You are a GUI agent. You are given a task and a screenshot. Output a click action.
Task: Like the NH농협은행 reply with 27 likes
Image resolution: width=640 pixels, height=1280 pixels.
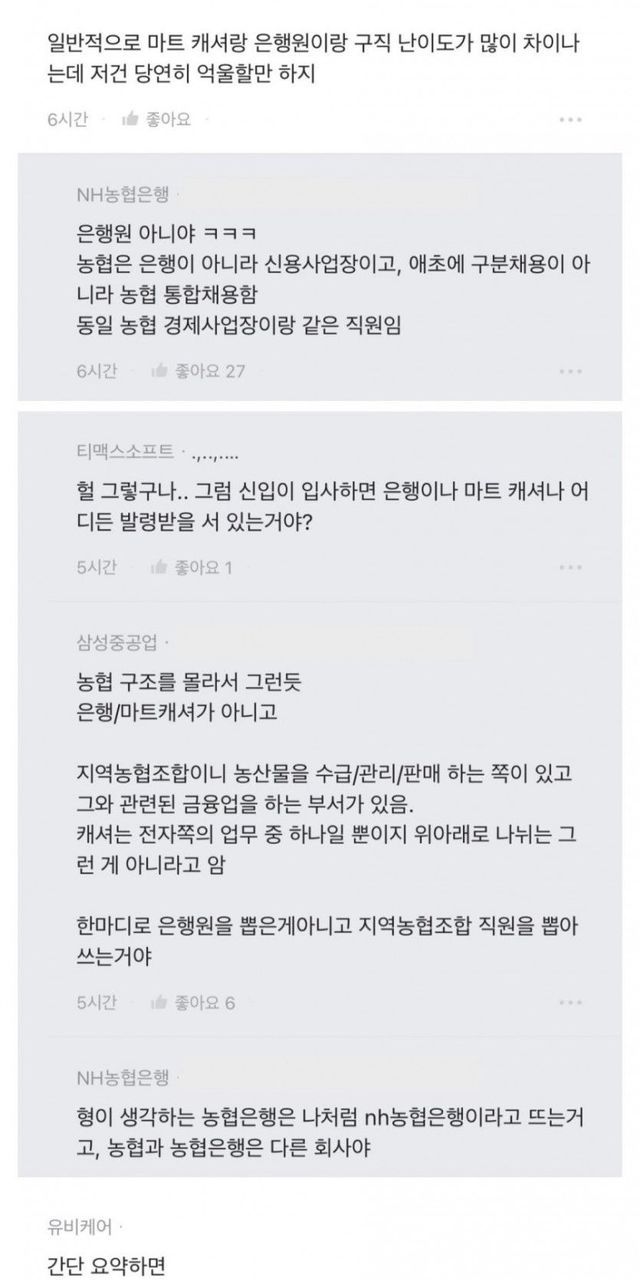tap(197, 371)
